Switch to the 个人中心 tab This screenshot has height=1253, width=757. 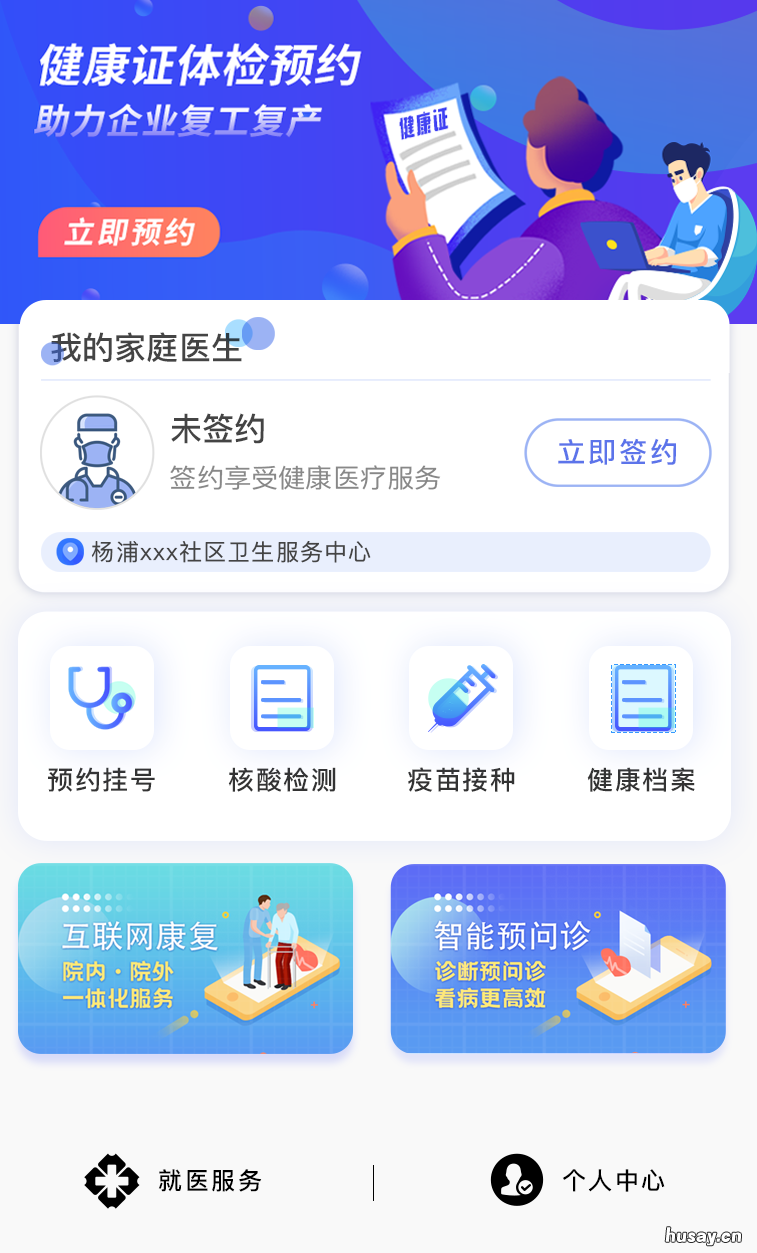click(612, 1181)
